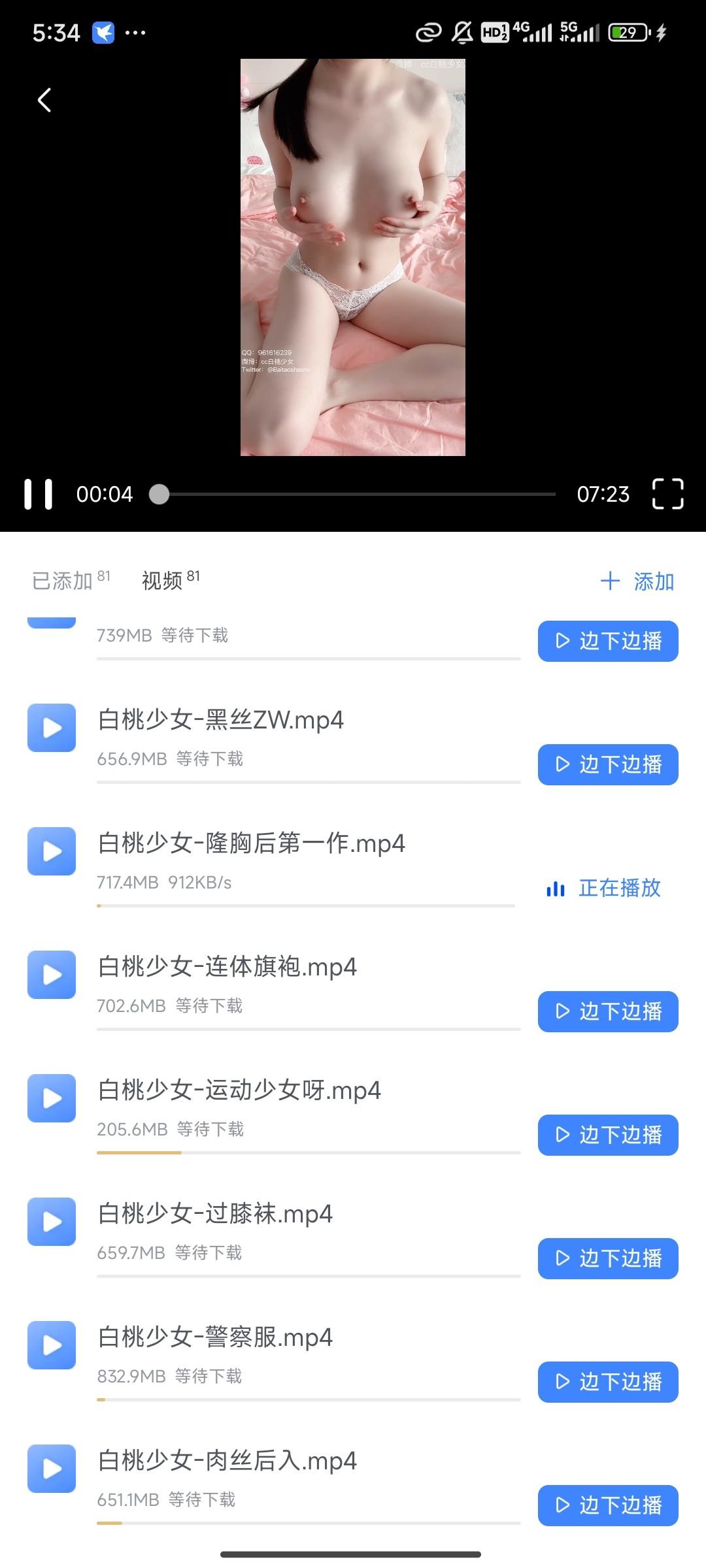Screen dimensions: 706x1568
Task: Tap 边下边播 for 过膝袜.mp4
Action: point(608,1258)
